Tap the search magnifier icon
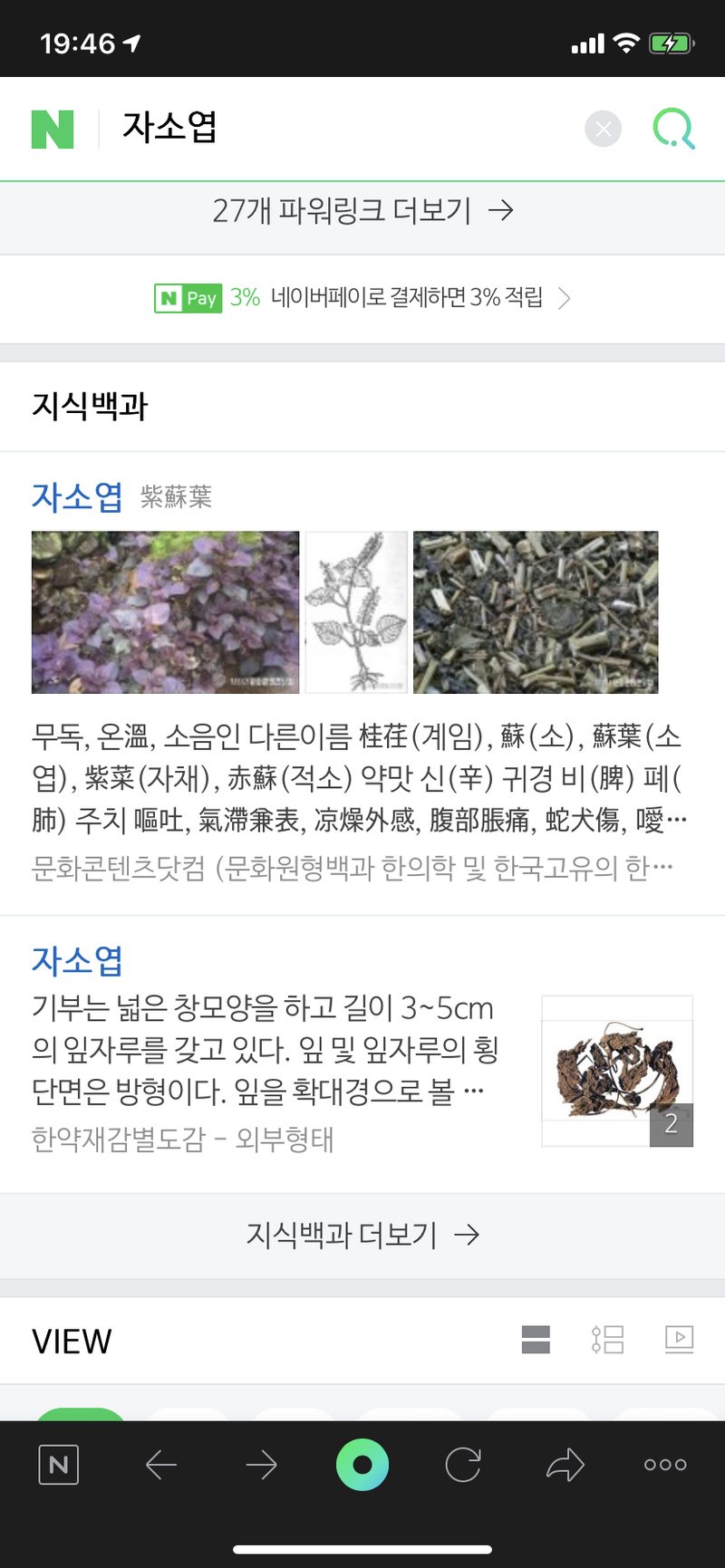Image resolution: width=725 pixels, height=1568 pixels. pyautogui.click(x=672, y=129)
